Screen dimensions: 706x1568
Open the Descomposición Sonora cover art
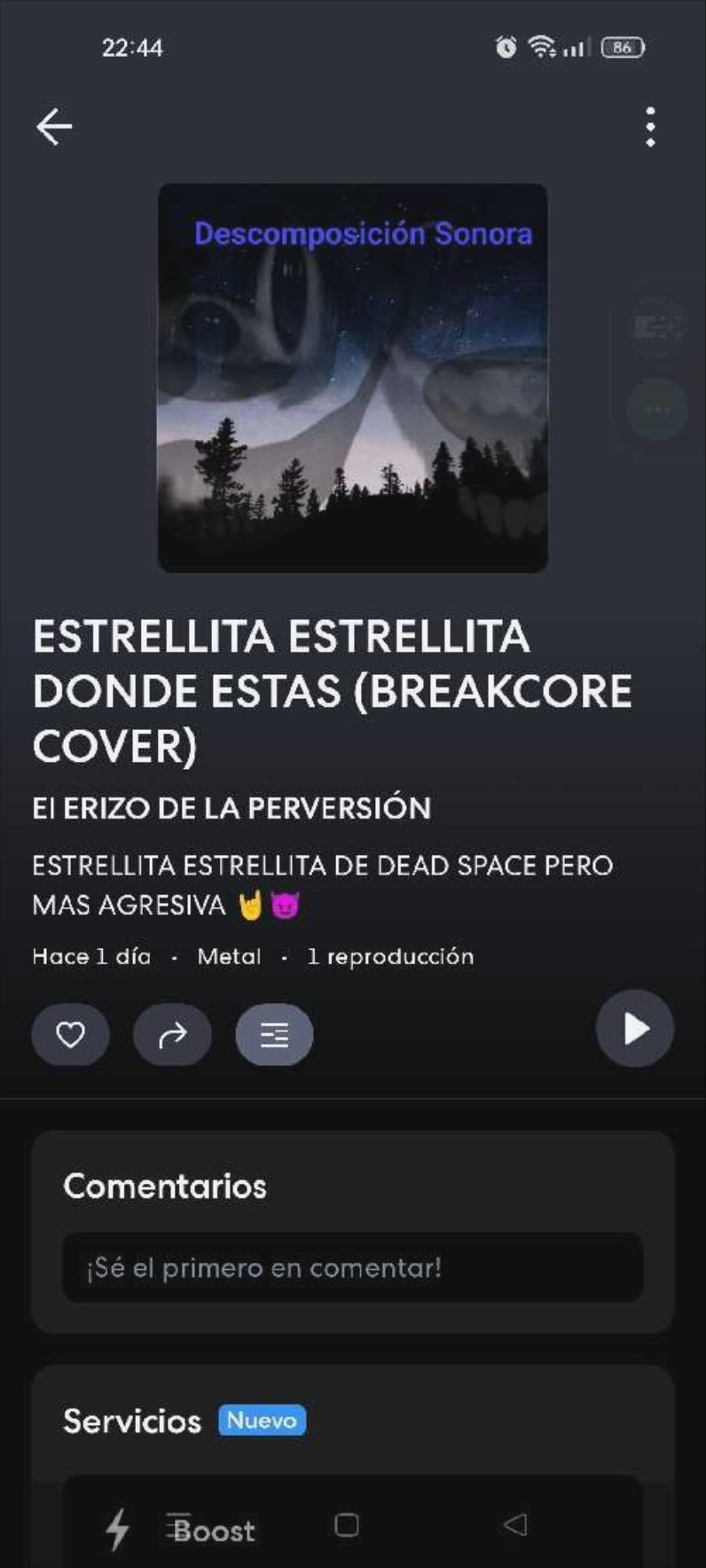point(352,378)
